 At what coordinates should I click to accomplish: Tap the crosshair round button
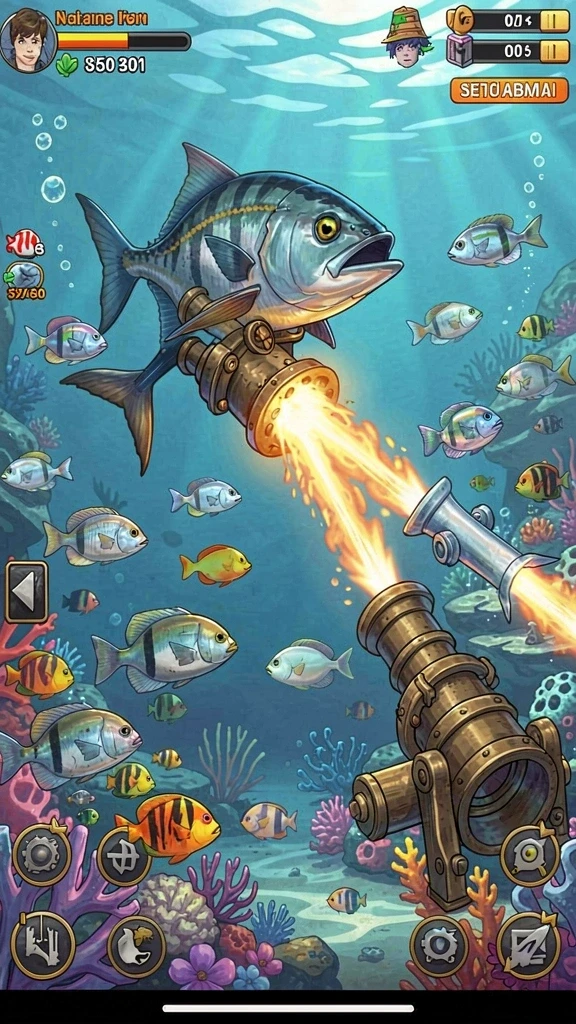point(124,857)
